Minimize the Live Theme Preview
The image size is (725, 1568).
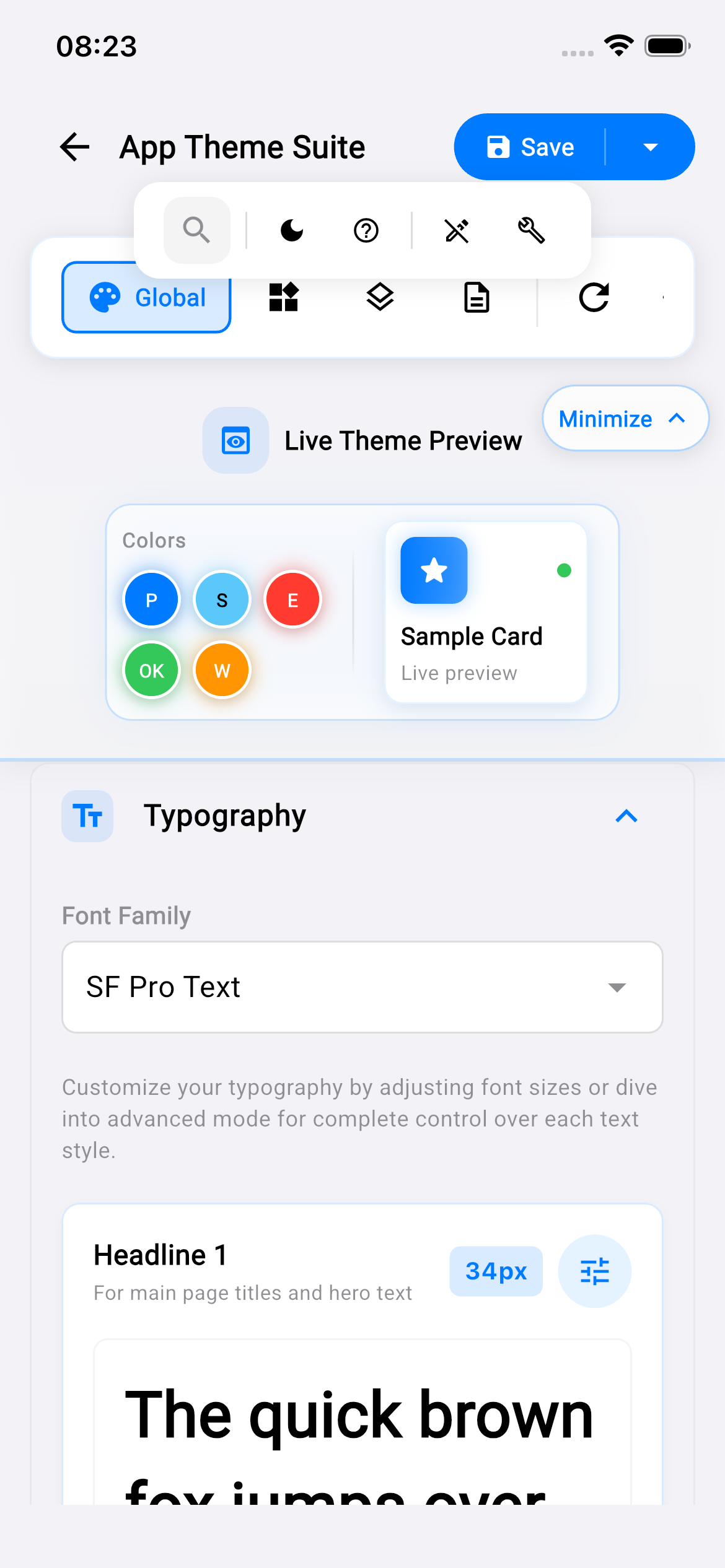pyautogui.click(x=624, y=419)
